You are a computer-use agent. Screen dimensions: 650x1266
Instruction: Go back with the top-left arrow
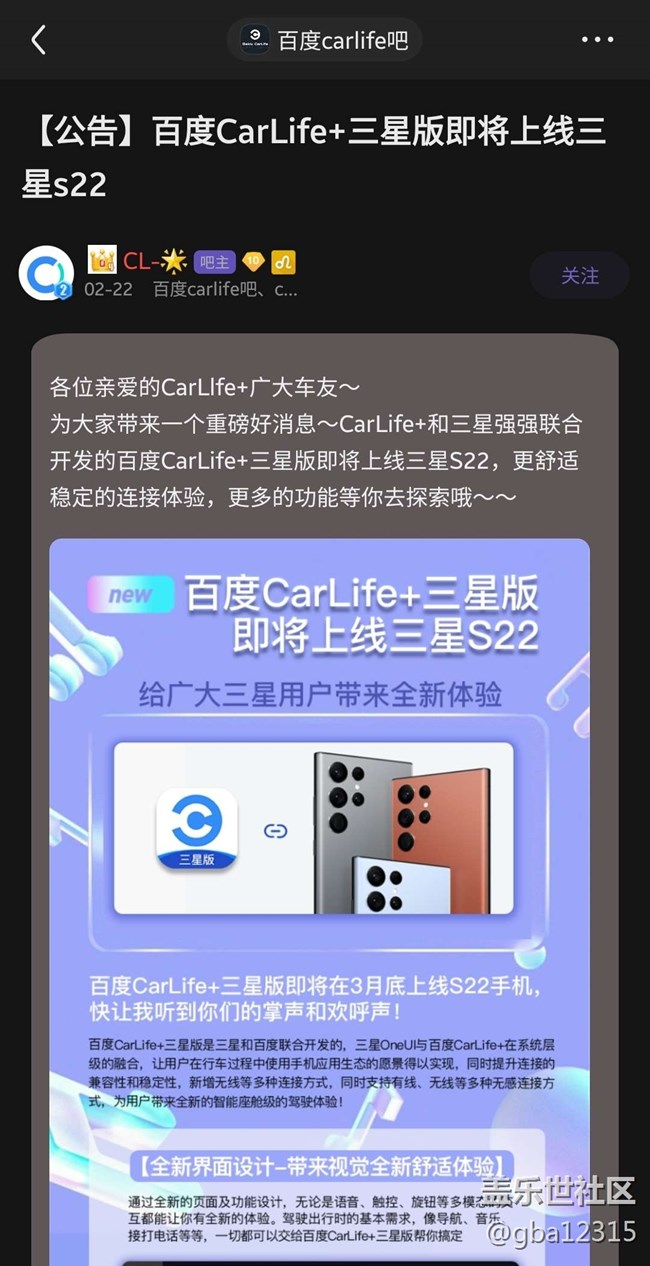point(38,40)
